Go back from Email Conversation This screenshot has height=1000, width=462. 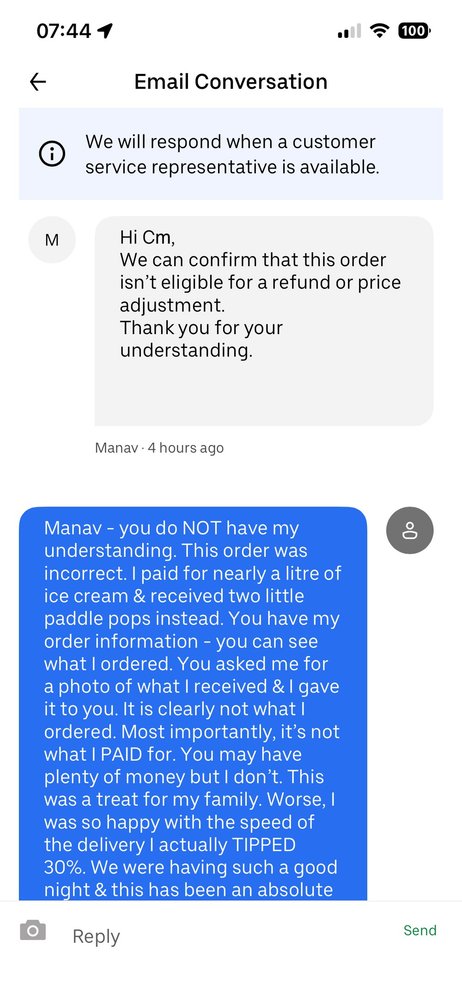(38, 82)
